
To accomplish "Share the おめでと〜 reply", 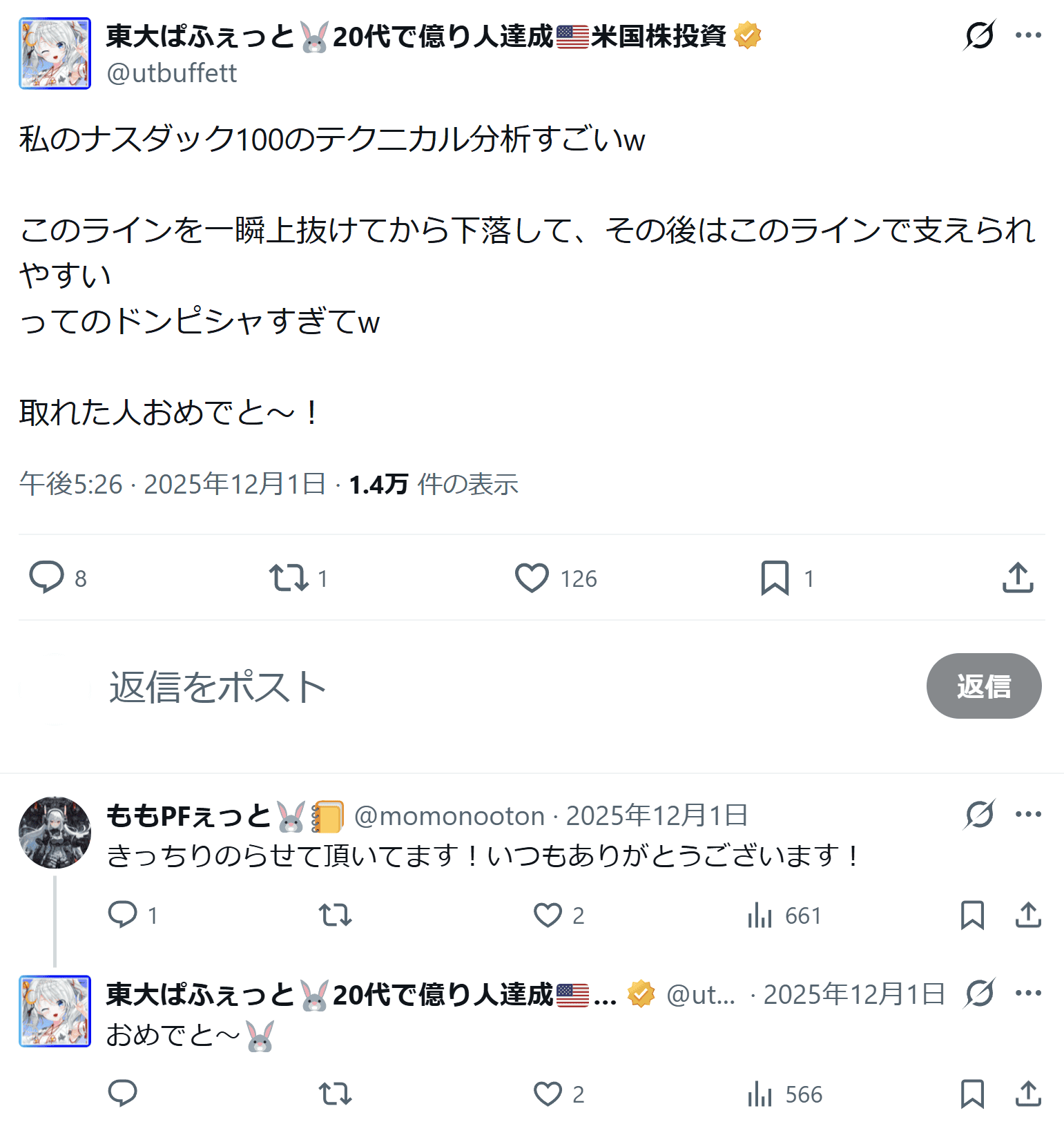I will point(1027,1094).
